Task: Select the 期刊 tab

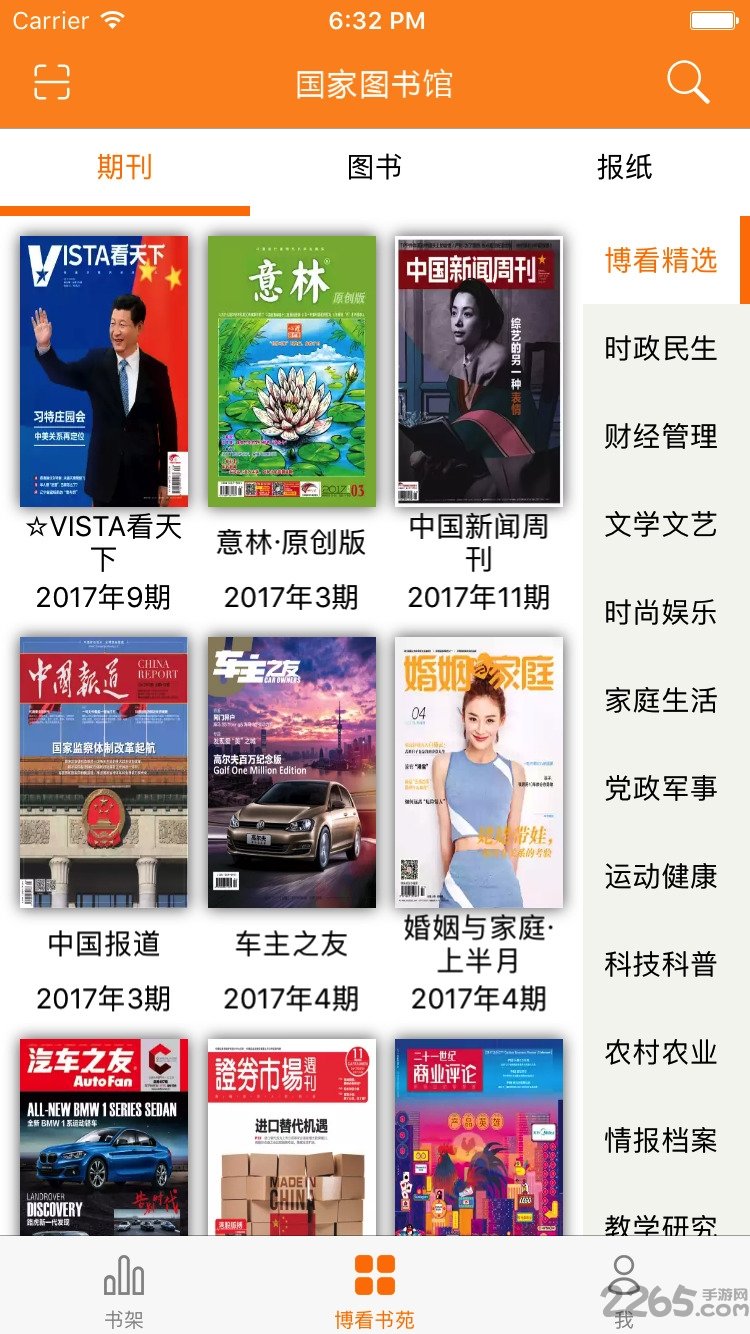Action: 125,168
